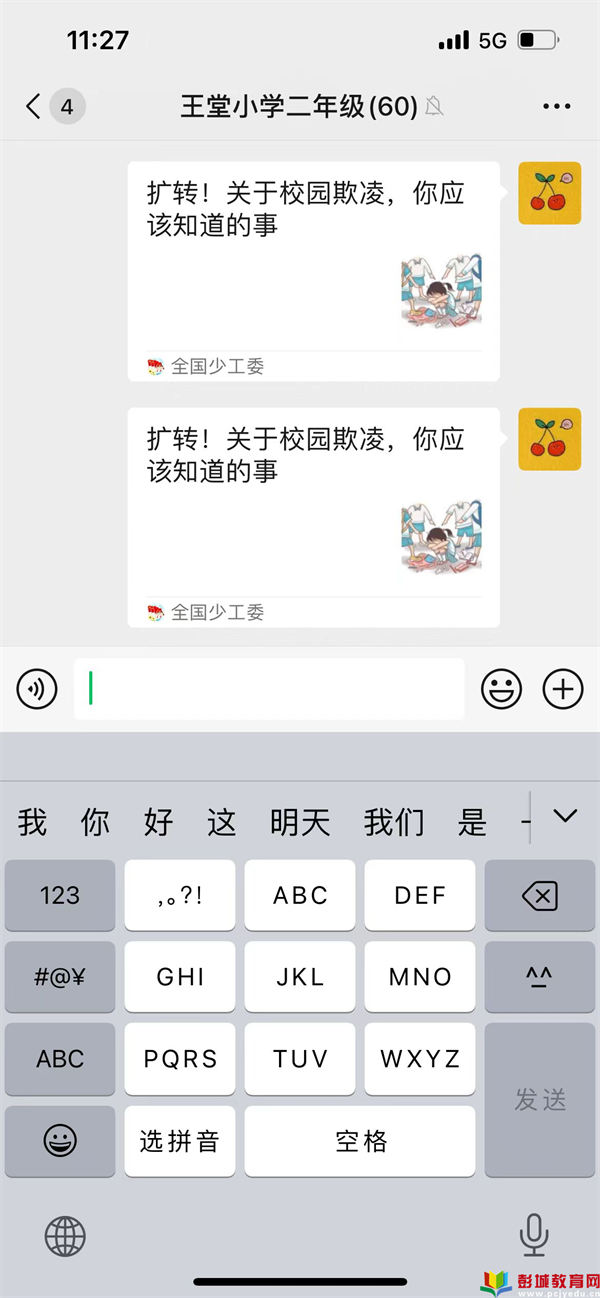The height and width of the screenshot is (1298, 600).
Task: Switch keyboard to 123 numbers
Action: 60,895
